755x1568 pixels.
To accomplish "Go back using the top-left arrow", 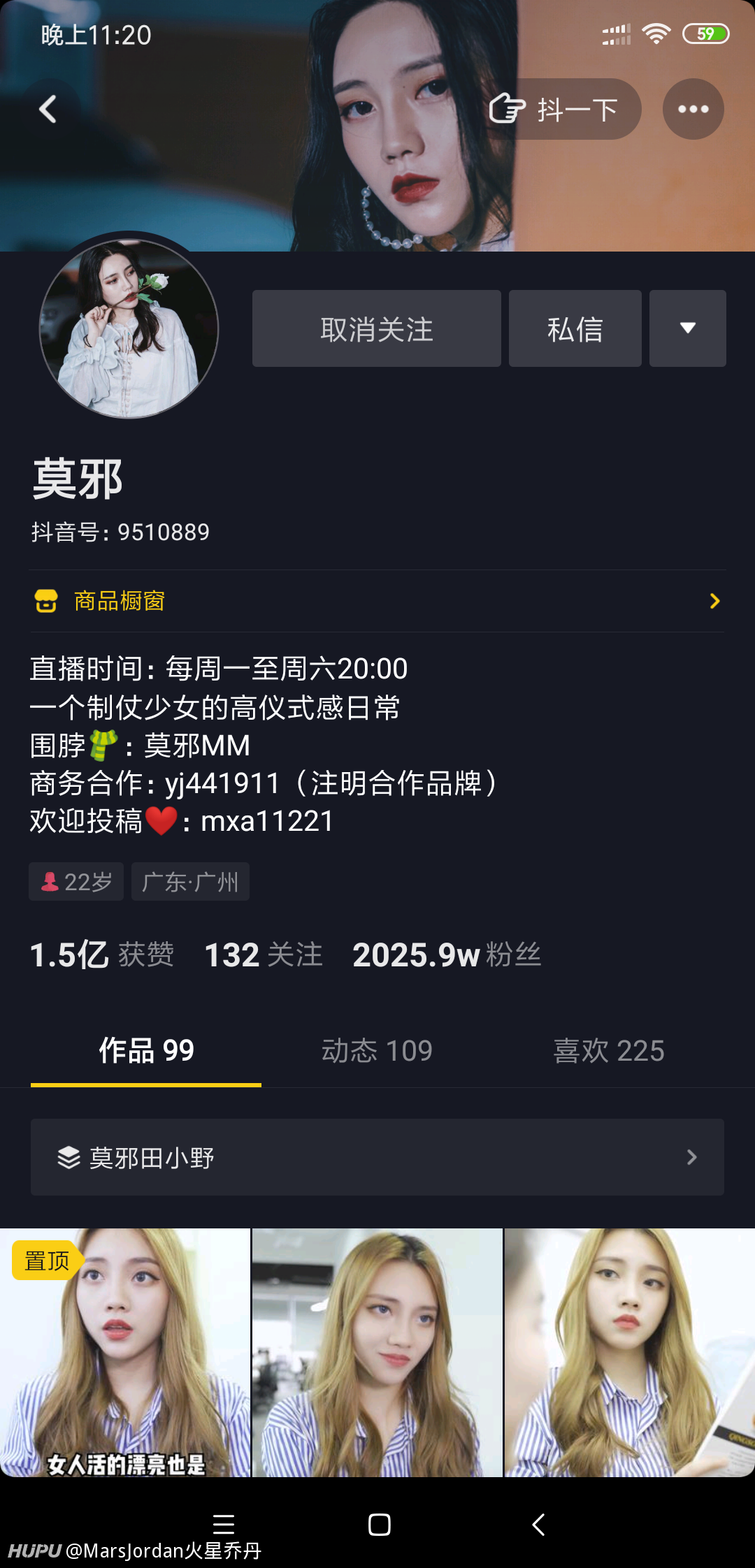I will click(48, 109).
